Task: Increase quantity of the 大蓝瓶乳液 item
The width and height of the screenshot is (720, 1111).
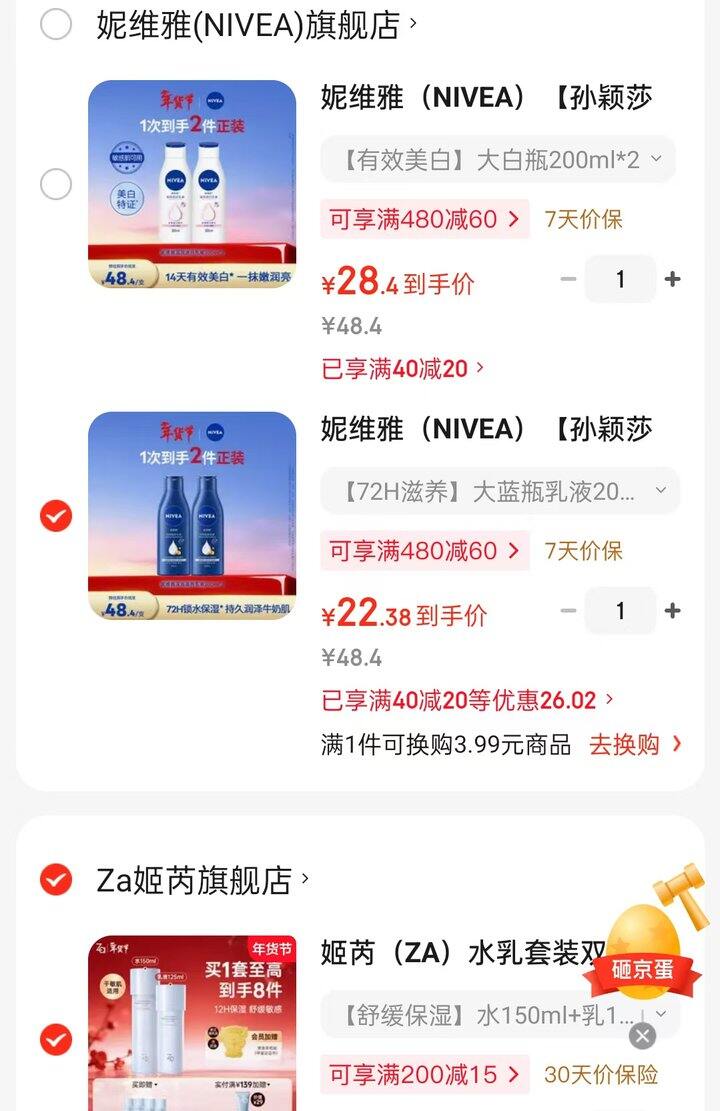Action: point(672,611)
